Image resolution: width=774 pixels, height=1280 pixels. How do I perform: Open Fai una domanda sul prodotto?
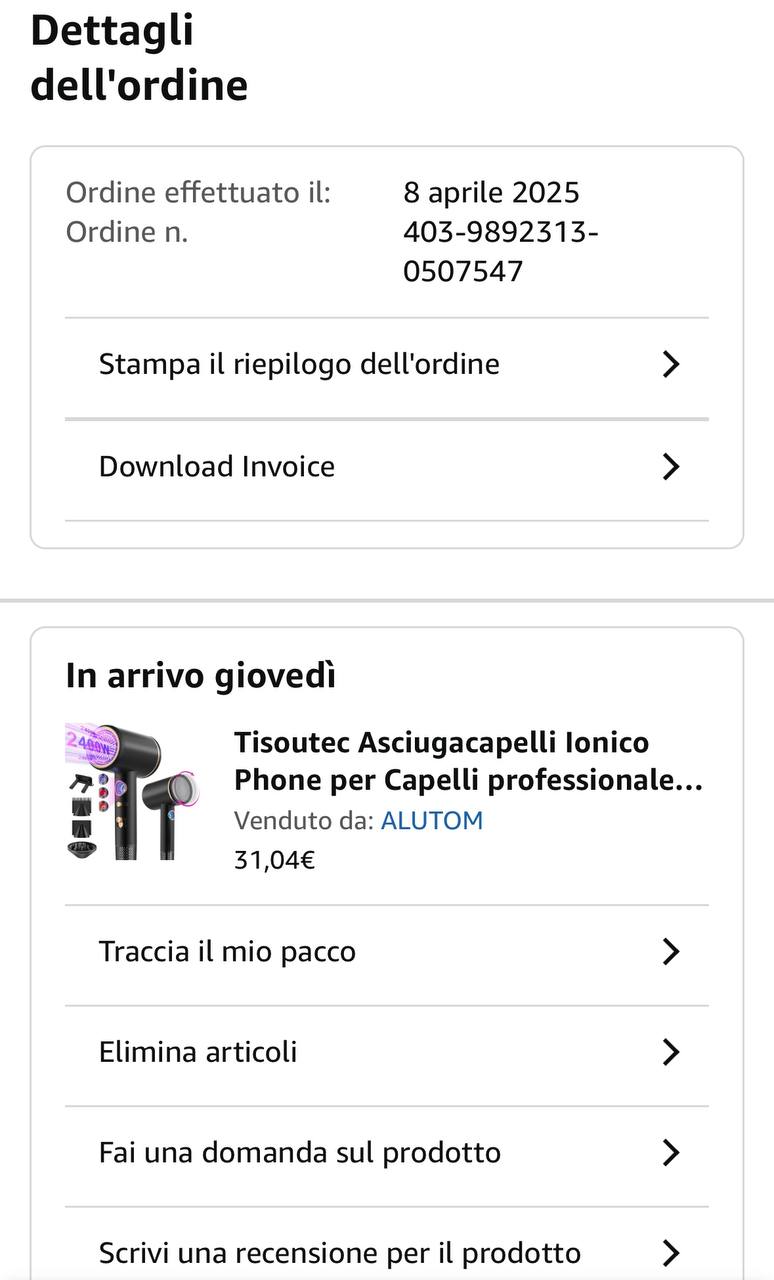[x=386, y=1153]
